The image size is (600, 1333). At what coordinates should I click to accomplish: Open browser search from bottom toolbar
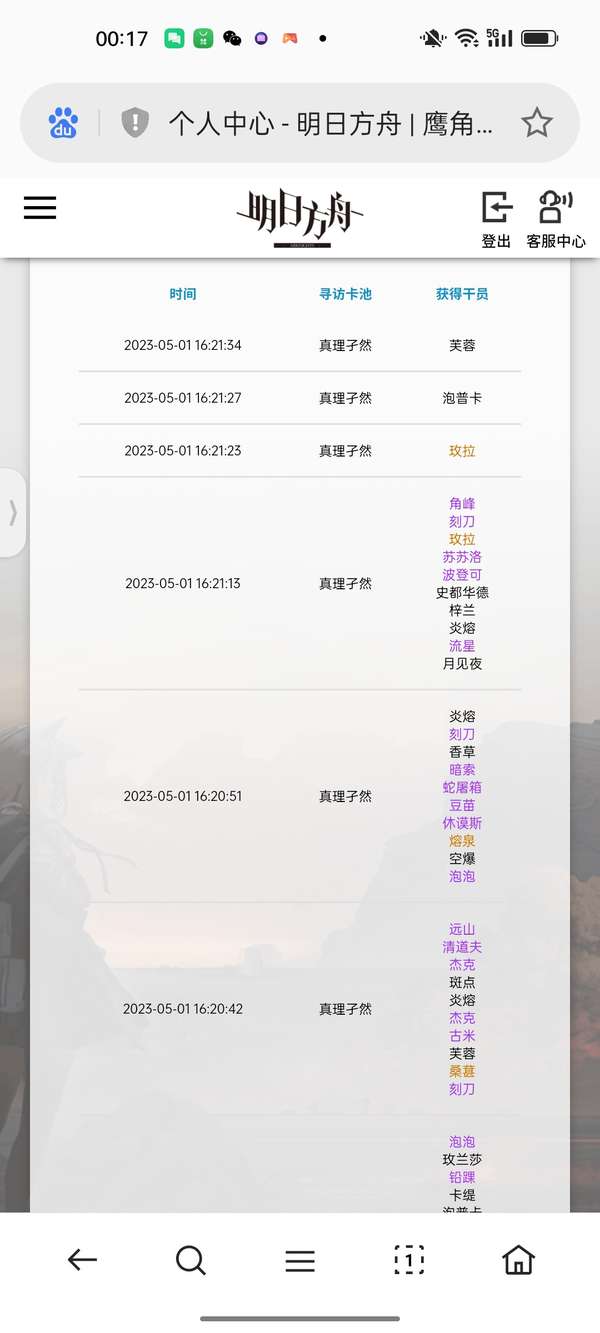click(x=190, y=1260)
